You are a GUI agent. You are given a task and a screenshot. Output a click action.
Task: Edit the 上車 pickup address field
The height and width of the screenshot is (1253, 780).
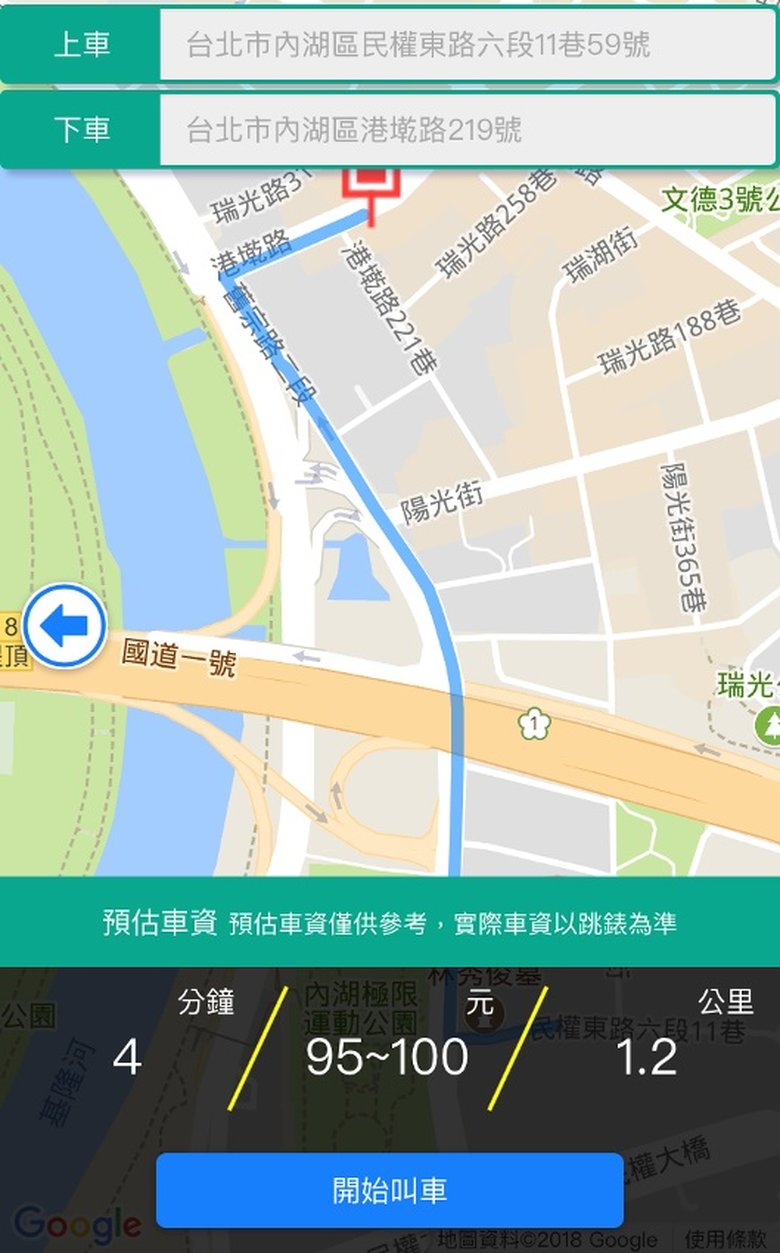tap(466, 45)
